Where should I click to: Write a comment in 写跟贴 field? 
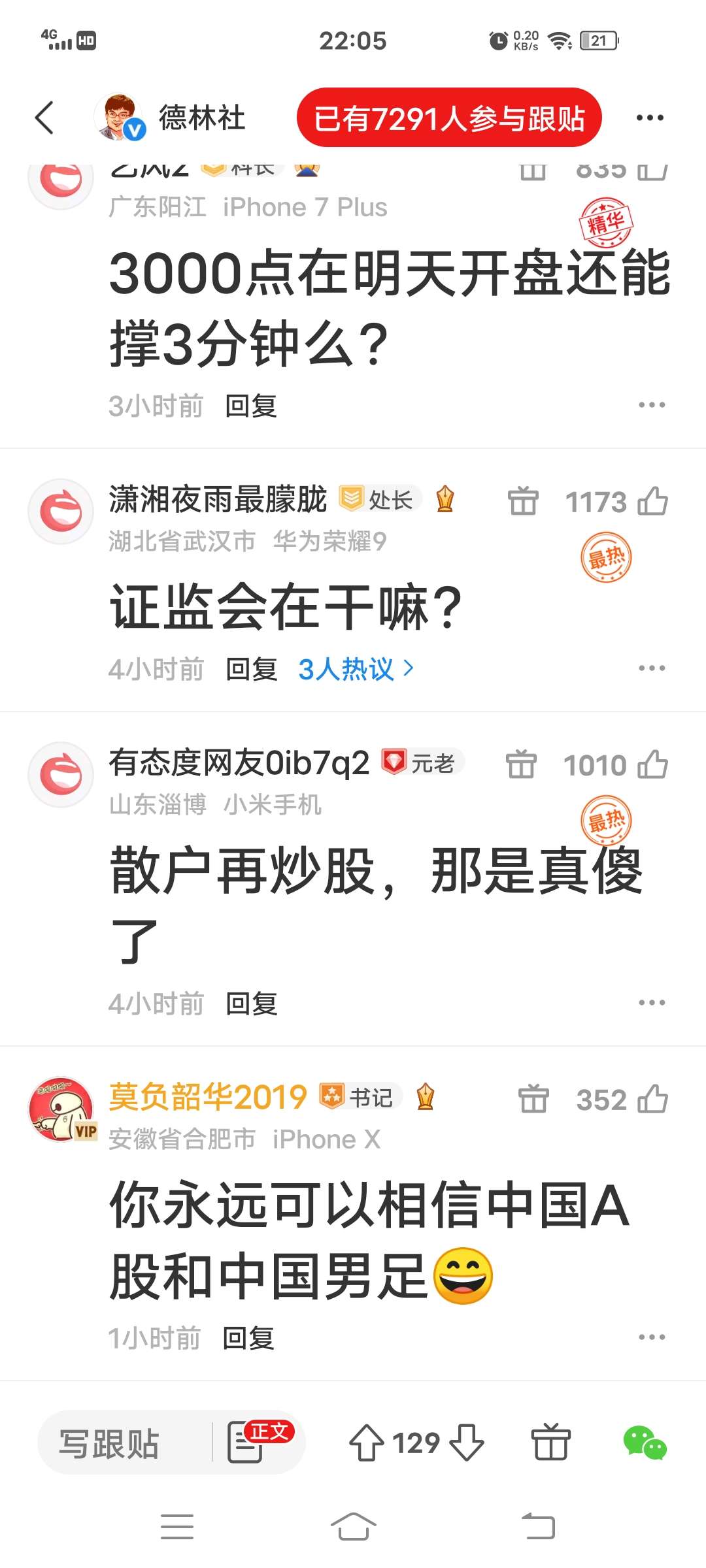(x=111, y=1443)
